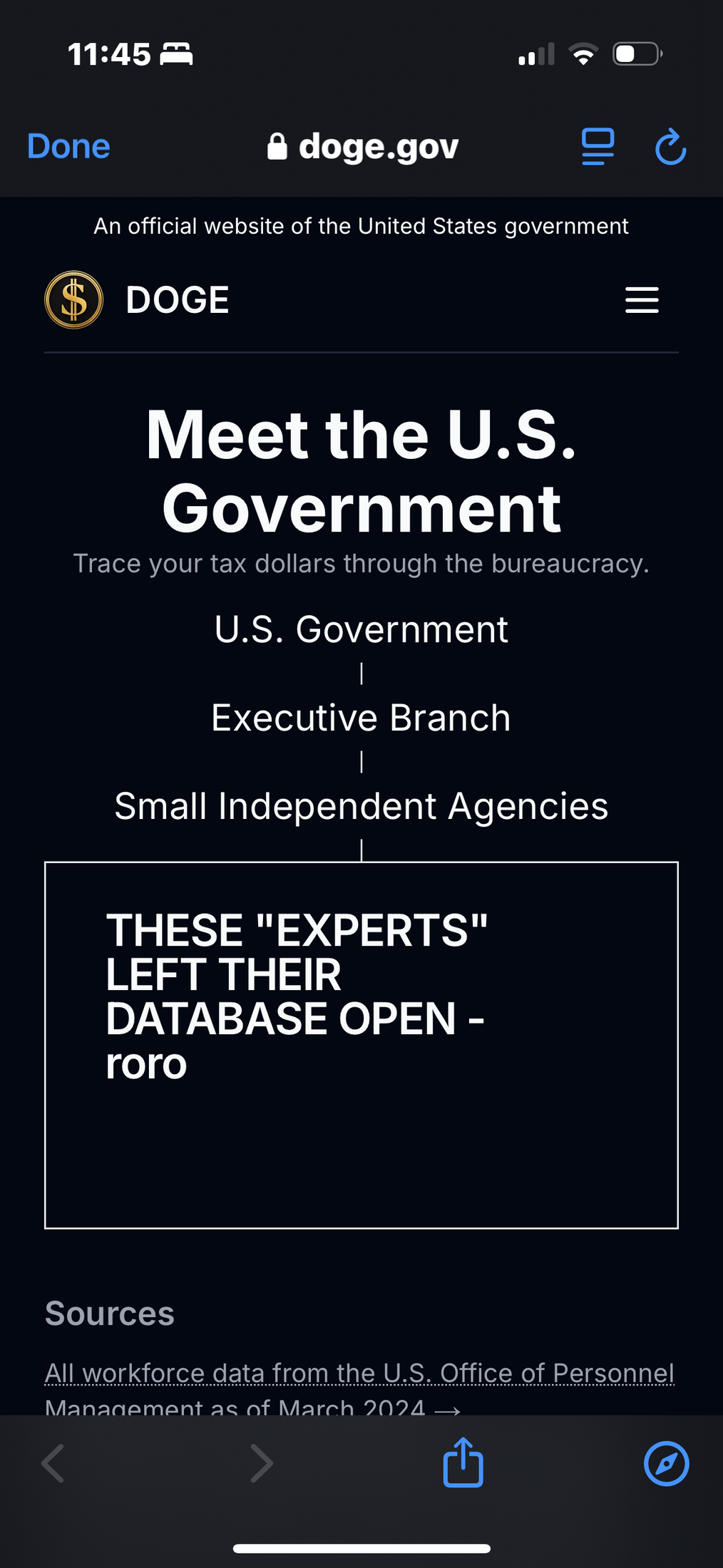Screen dimensions: 723x1568
Task: Open the DOGE home logo link
Action: coord(137,300)
